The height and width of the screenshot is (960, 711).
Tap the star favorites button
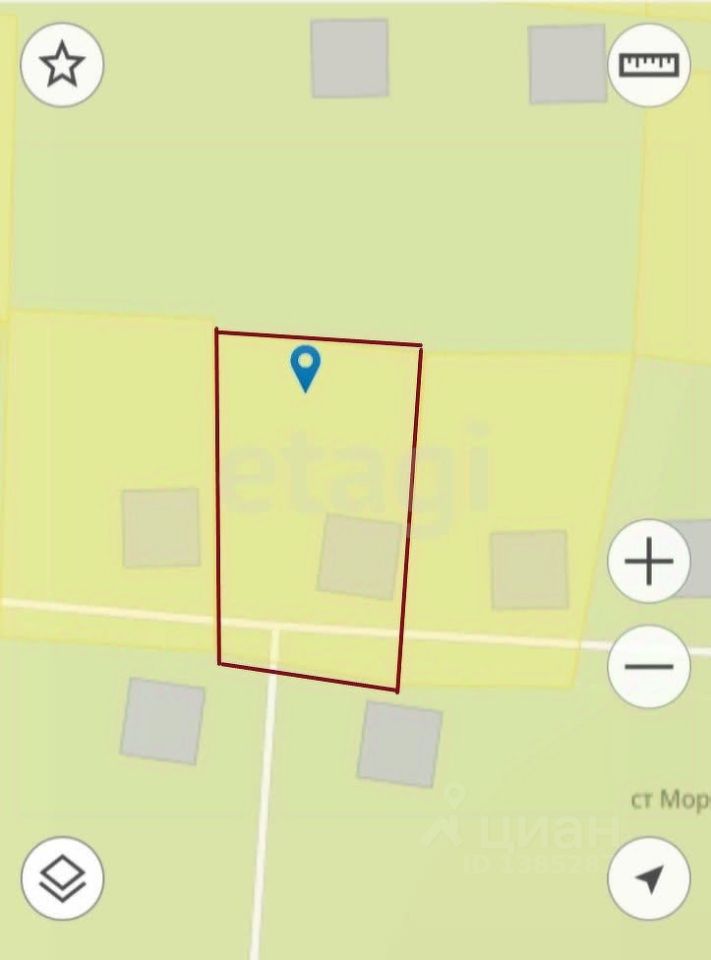pos(62,65)
